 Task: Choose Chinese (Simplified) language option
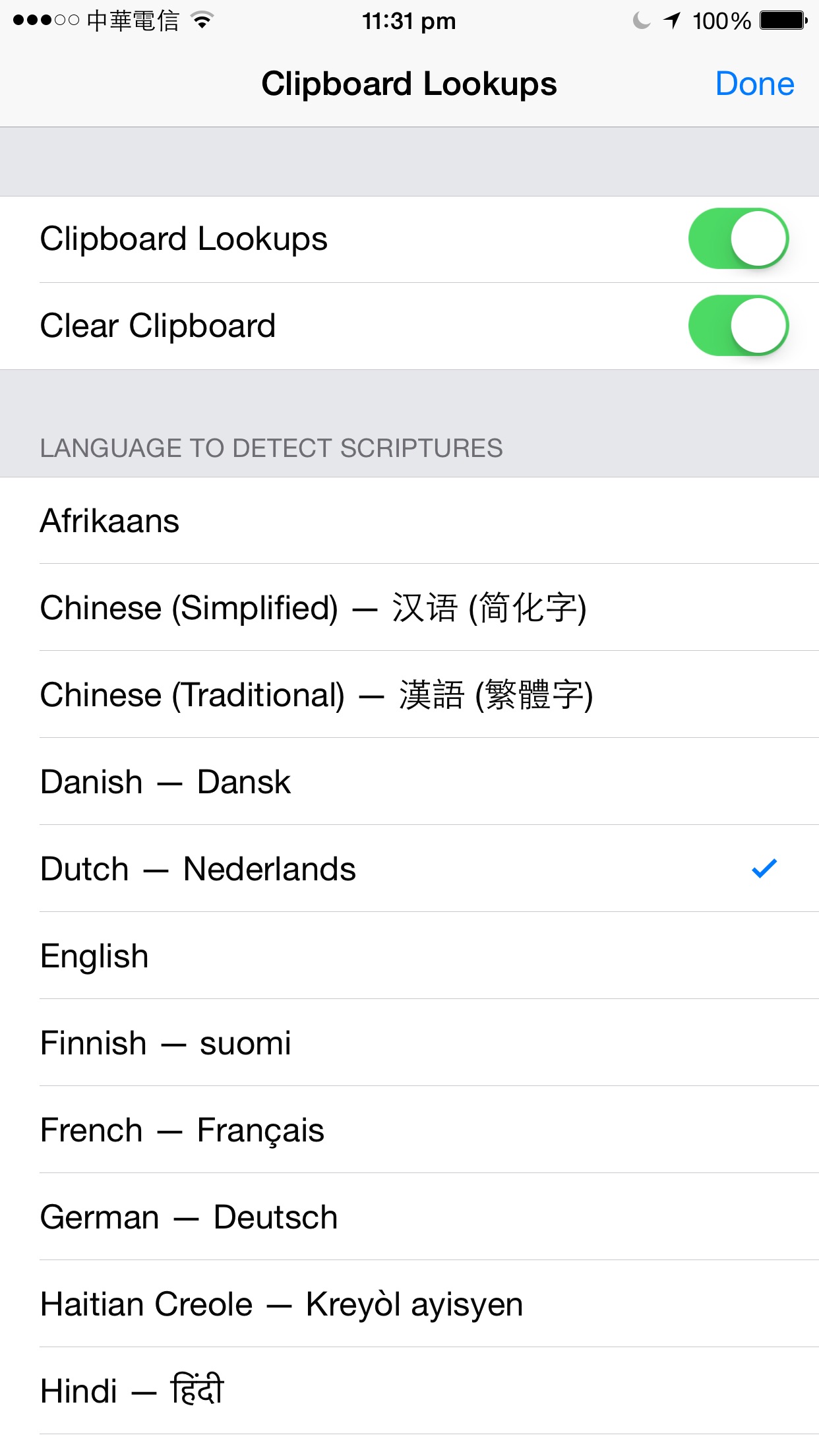409,608
